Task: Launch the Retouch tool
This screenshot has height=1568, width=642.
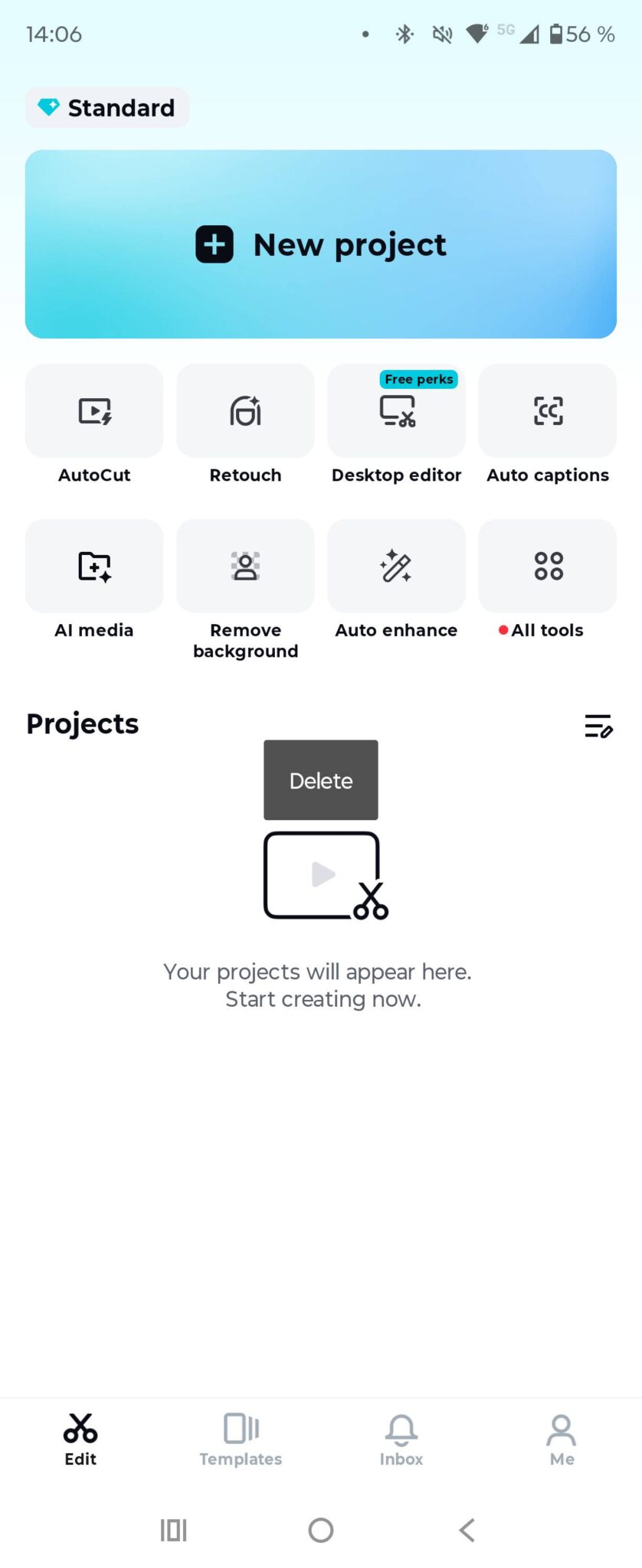Action: pos(245,413)
